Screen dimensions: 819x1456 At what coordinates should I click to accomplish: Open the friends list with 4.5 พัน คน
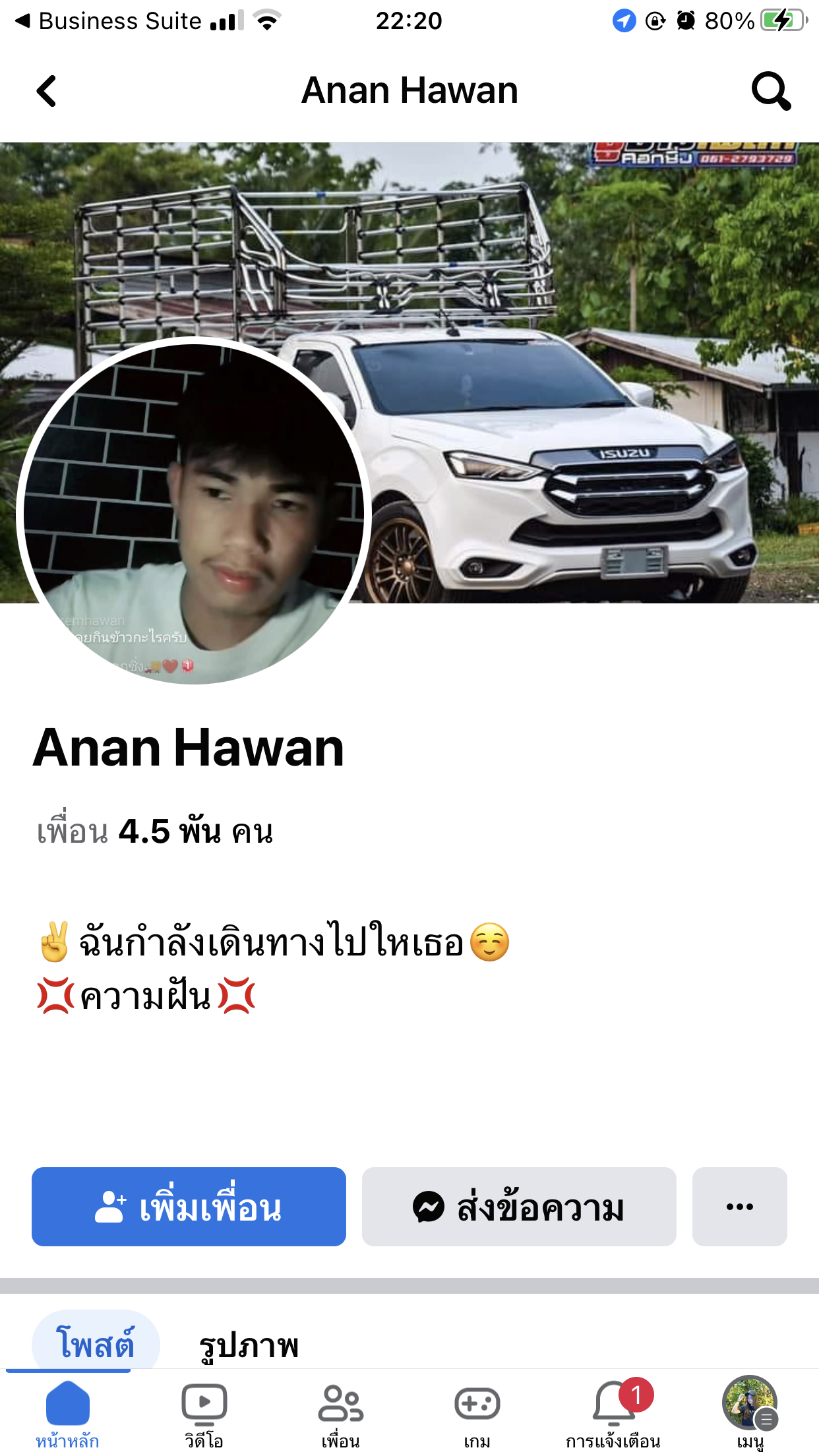[155, 831]
